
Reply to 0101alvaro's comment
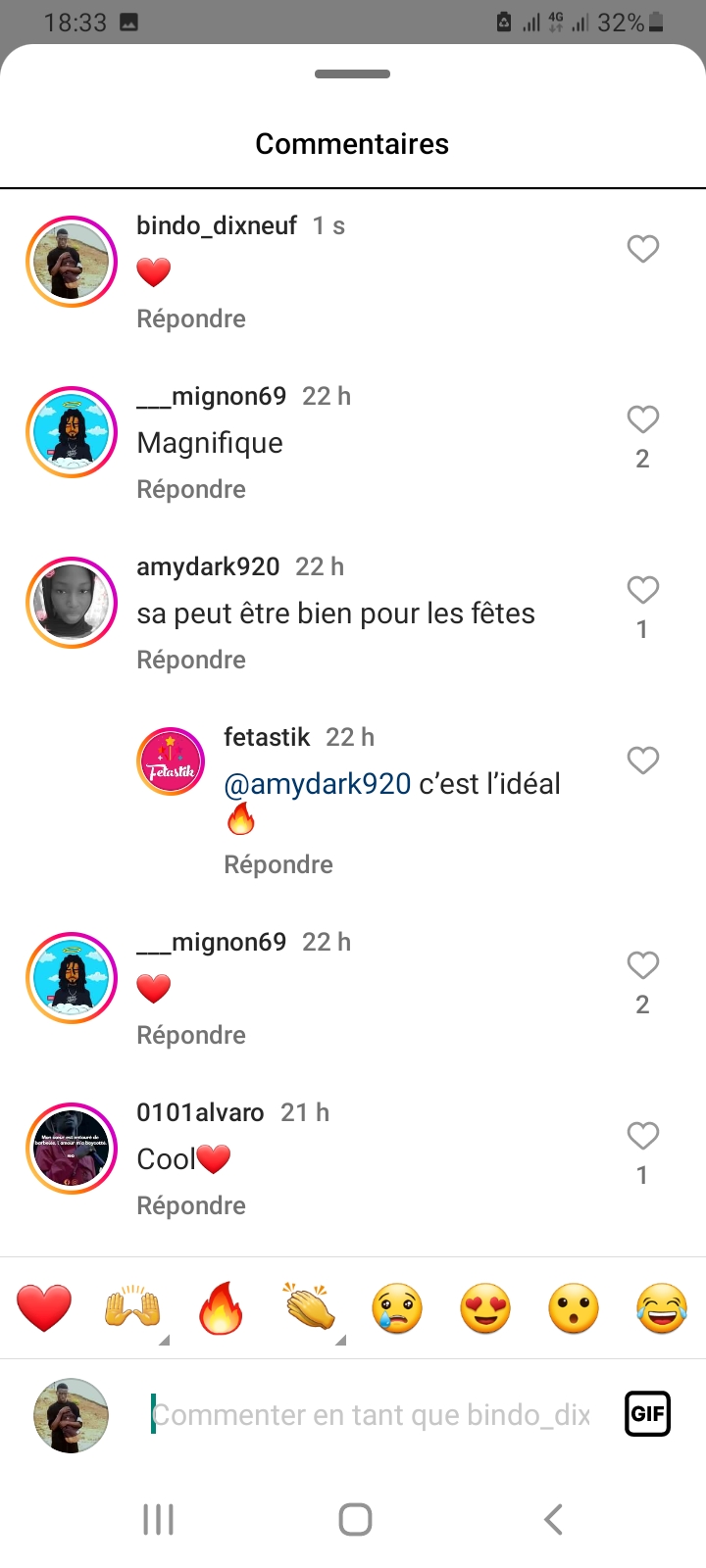[191, 1205]
